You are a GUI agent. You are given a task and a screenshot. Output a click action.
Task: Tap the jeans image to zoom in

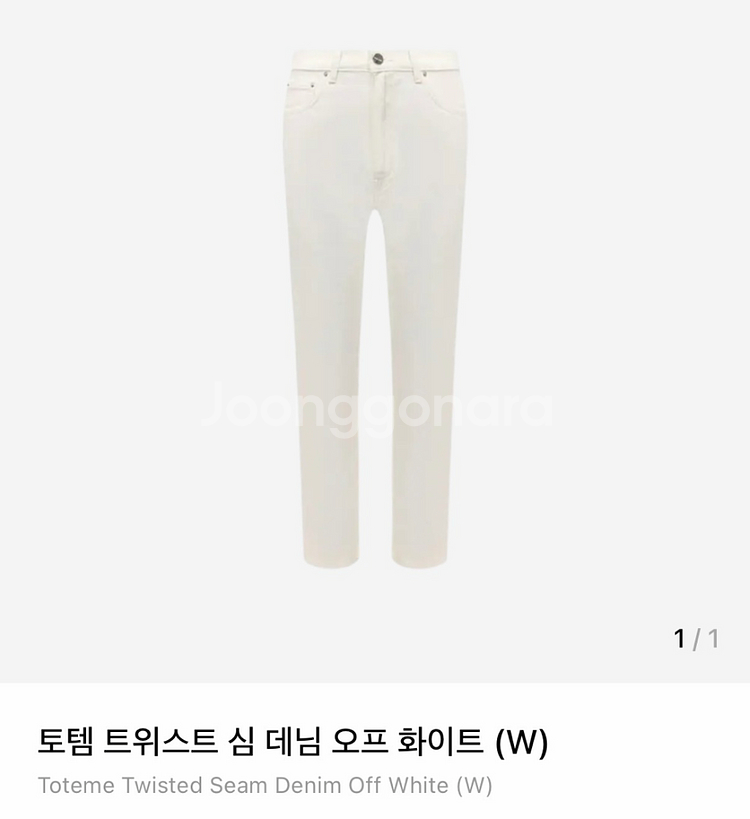point(375,300)
